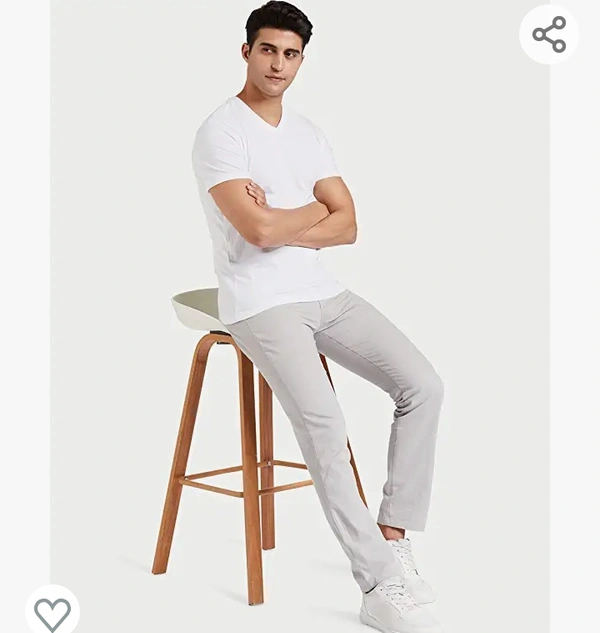Share this product
Screen dimensions: 600x633
click(x=549, y=35)
